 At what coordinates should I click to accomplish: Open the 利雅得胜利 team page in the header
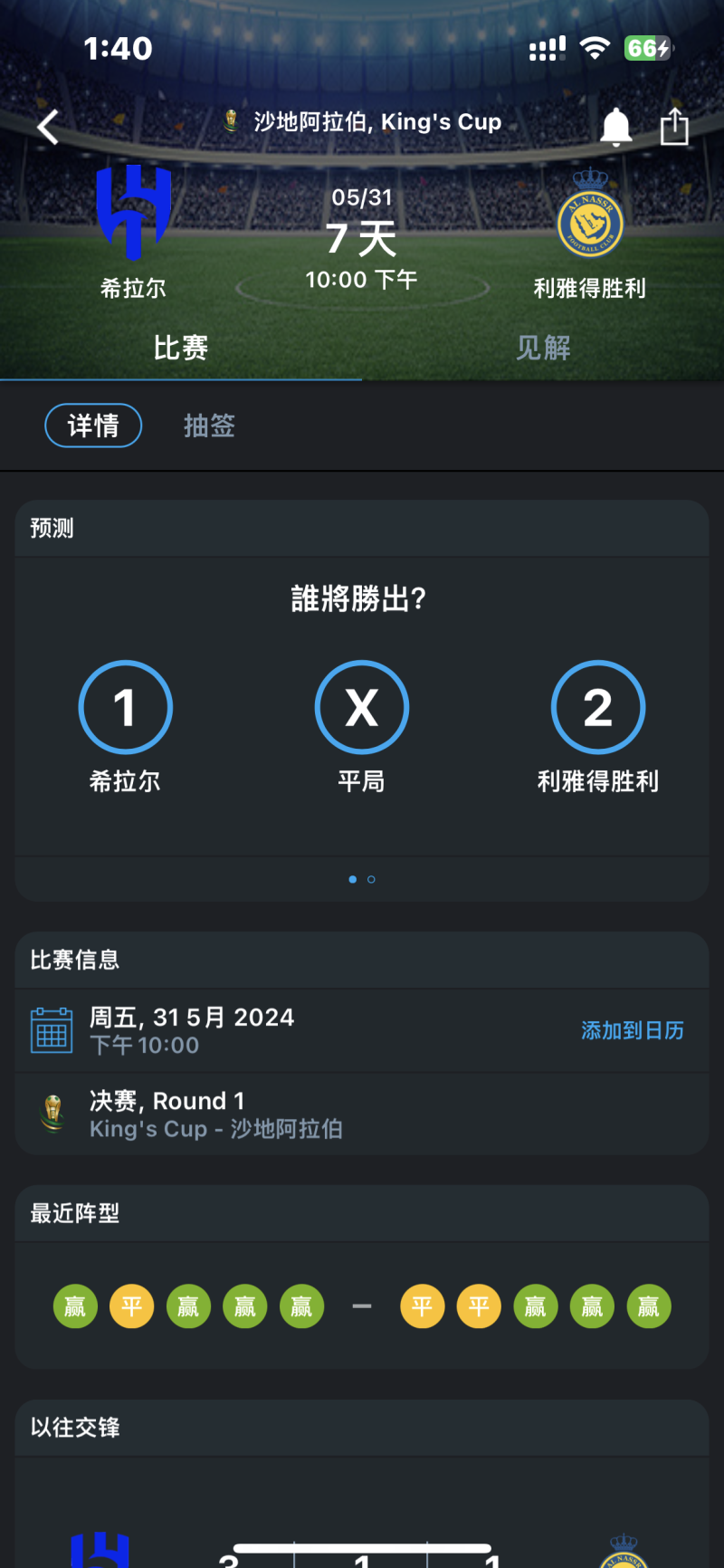(590, 234)
